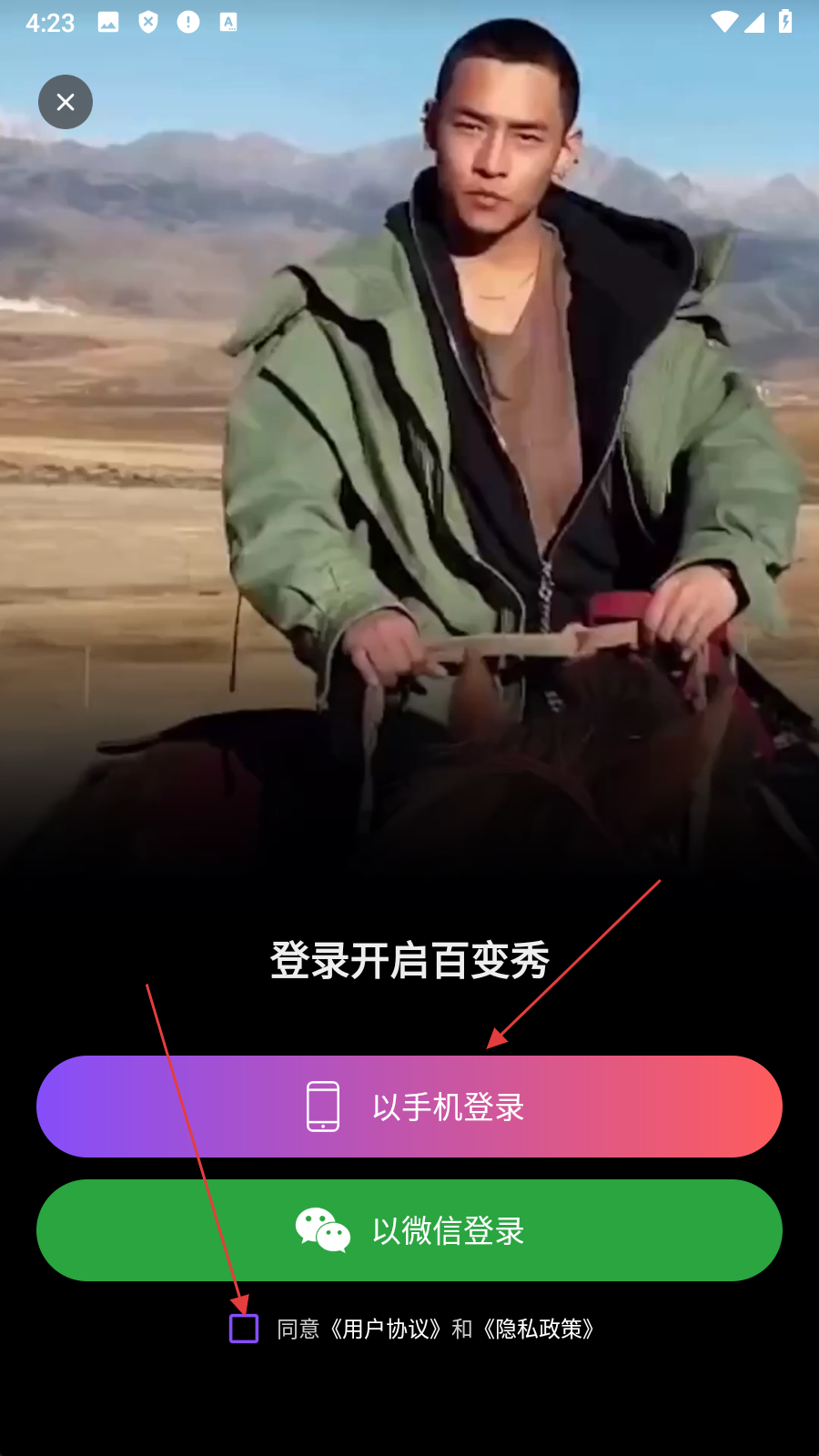Log in with WeChat
This screenshot has width=819, height=1456.
[x=409, y=1230]
